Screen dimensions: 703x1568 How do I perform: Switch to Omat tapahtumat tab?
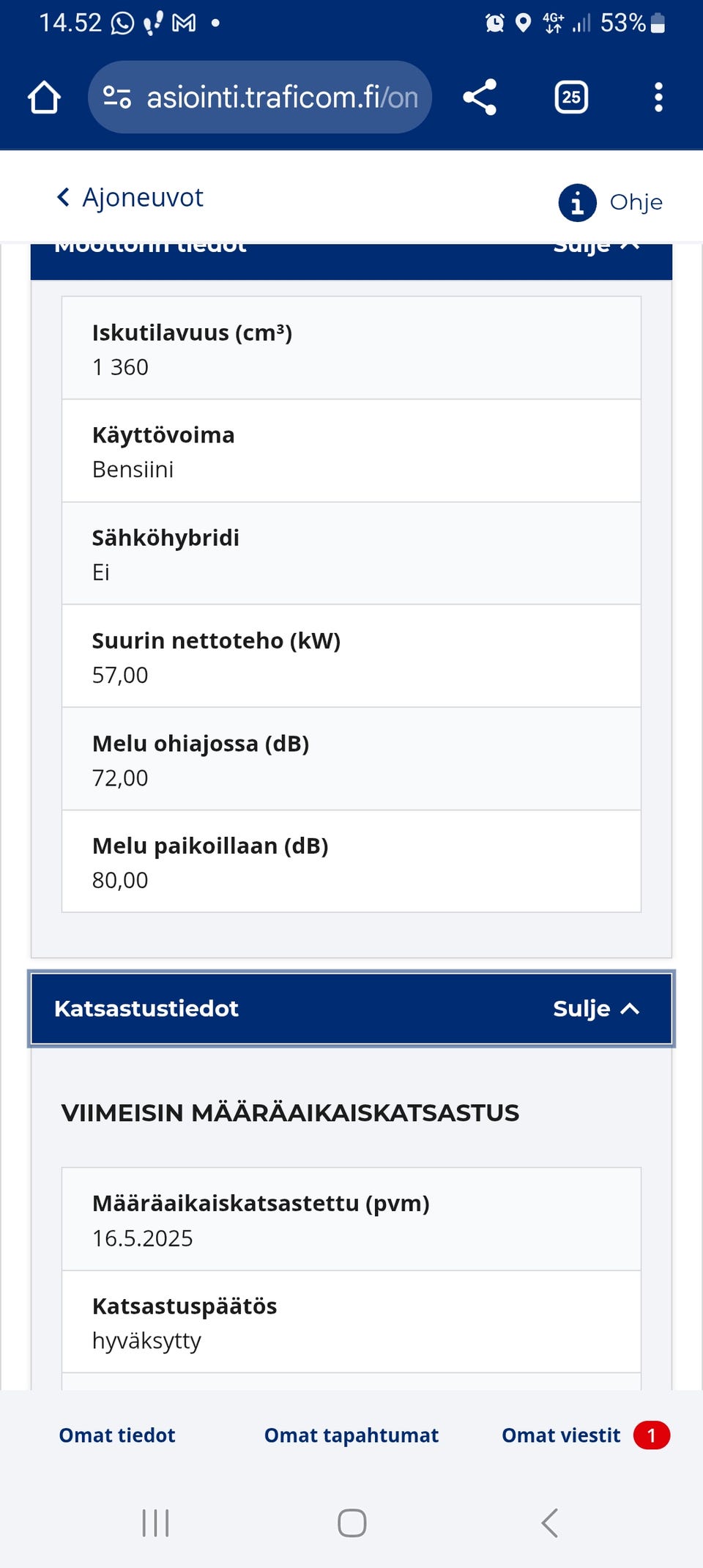[x=351, y=1435]
